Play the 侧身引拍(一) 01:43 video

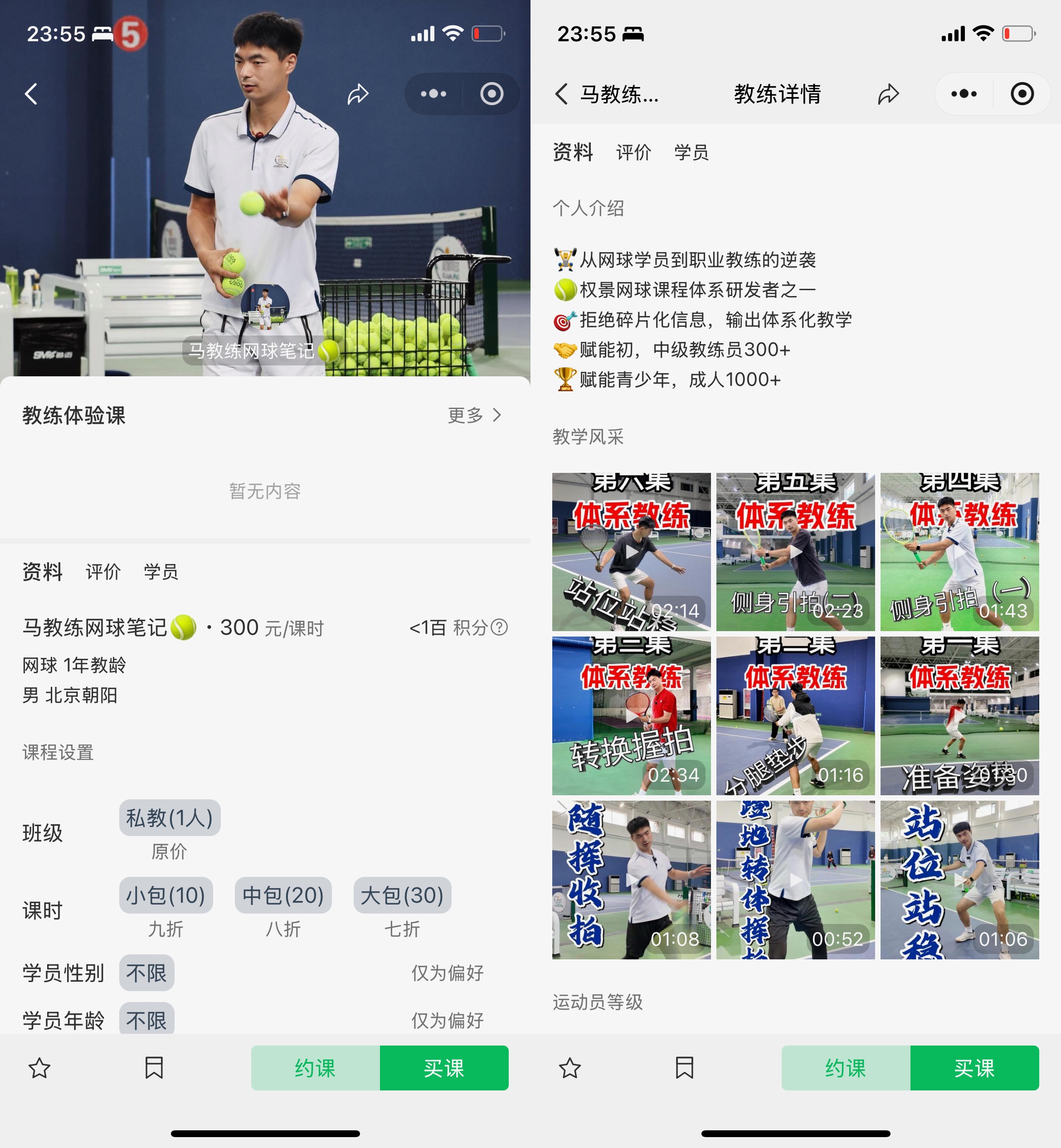click(959, 552)
